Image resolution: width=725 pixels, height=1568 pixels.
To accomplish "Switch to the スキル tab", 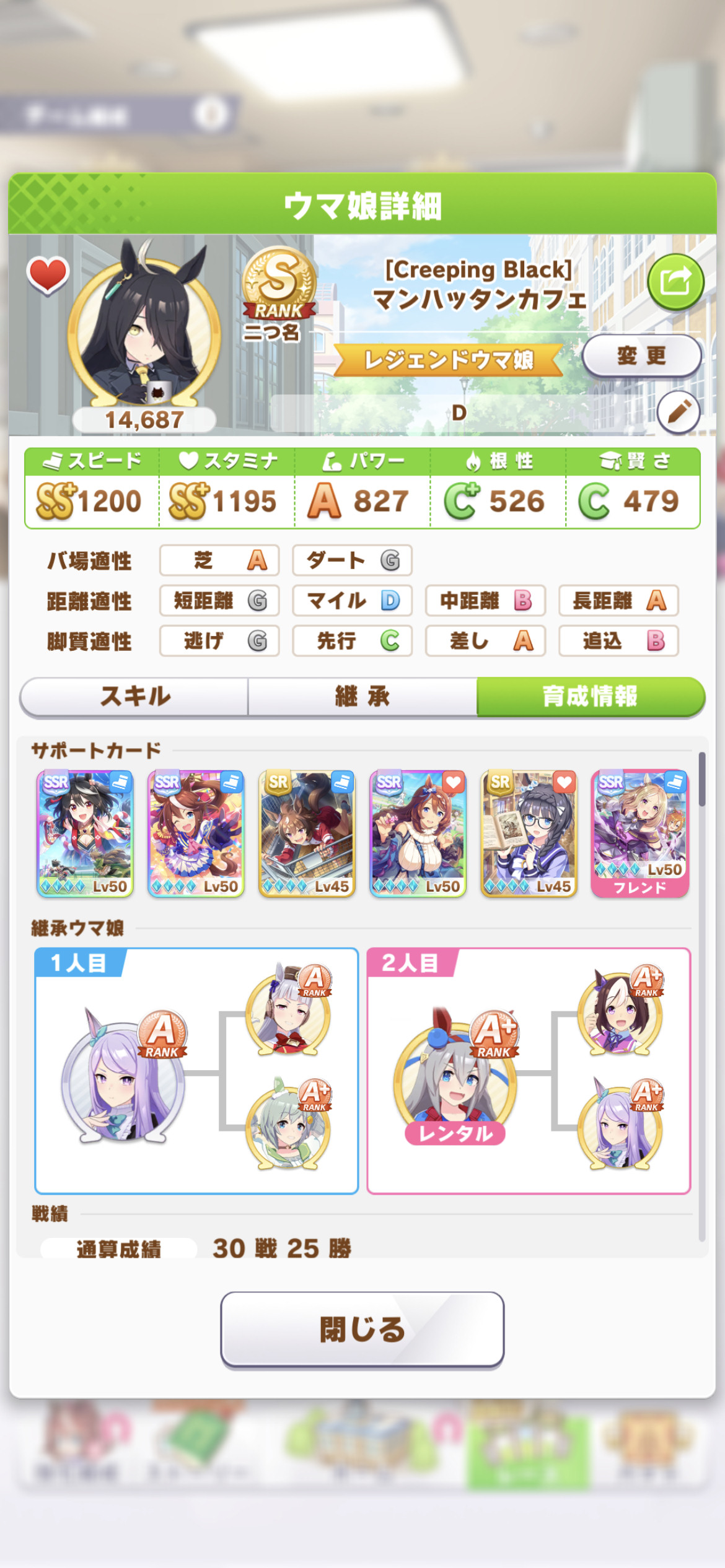I will pos(134,697).
